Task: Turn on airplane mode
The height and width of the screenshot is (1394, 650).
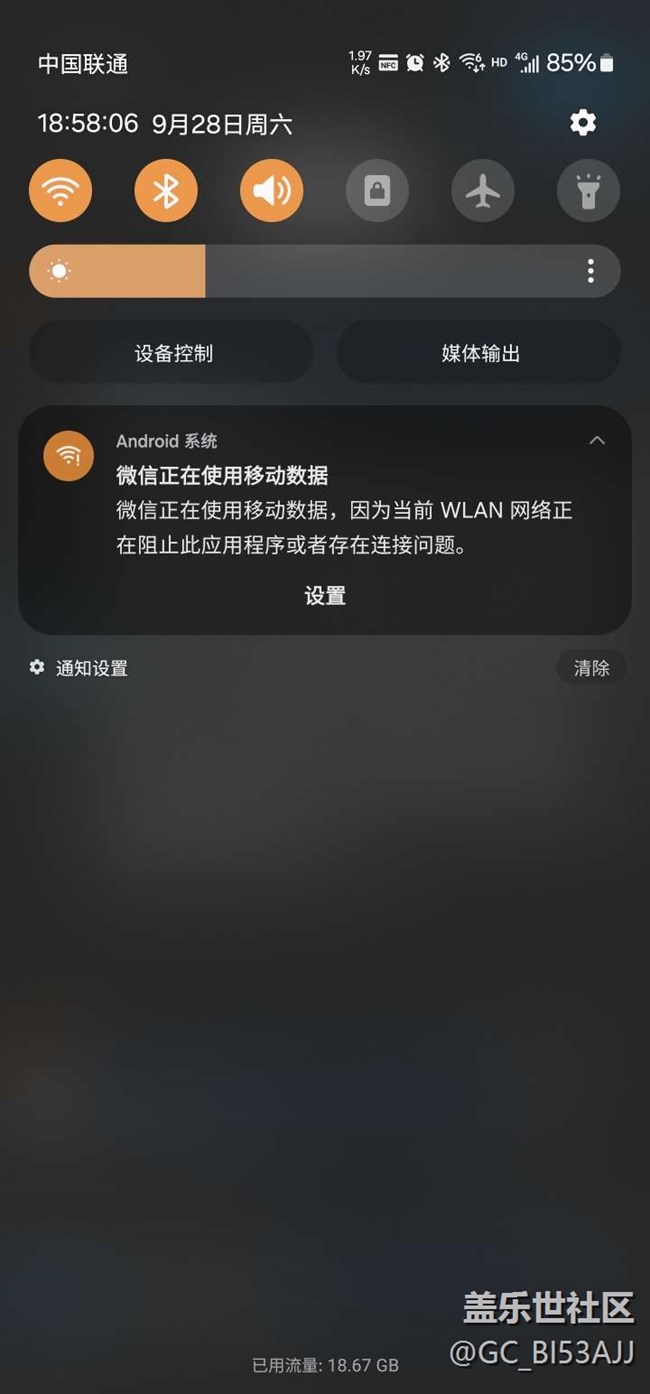Action: click(x=483, y=190)
